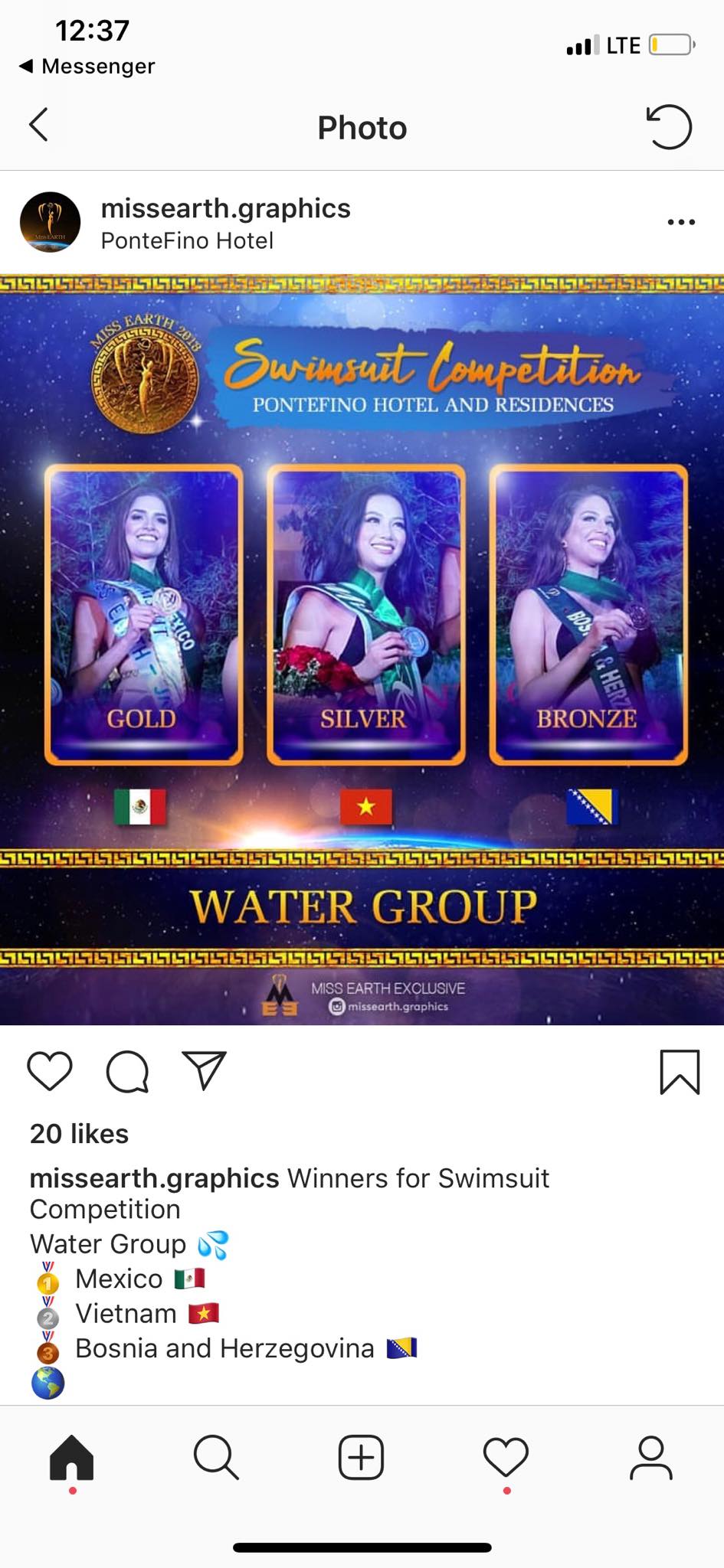Switch to the Home tab

[x=72, y=1457]
